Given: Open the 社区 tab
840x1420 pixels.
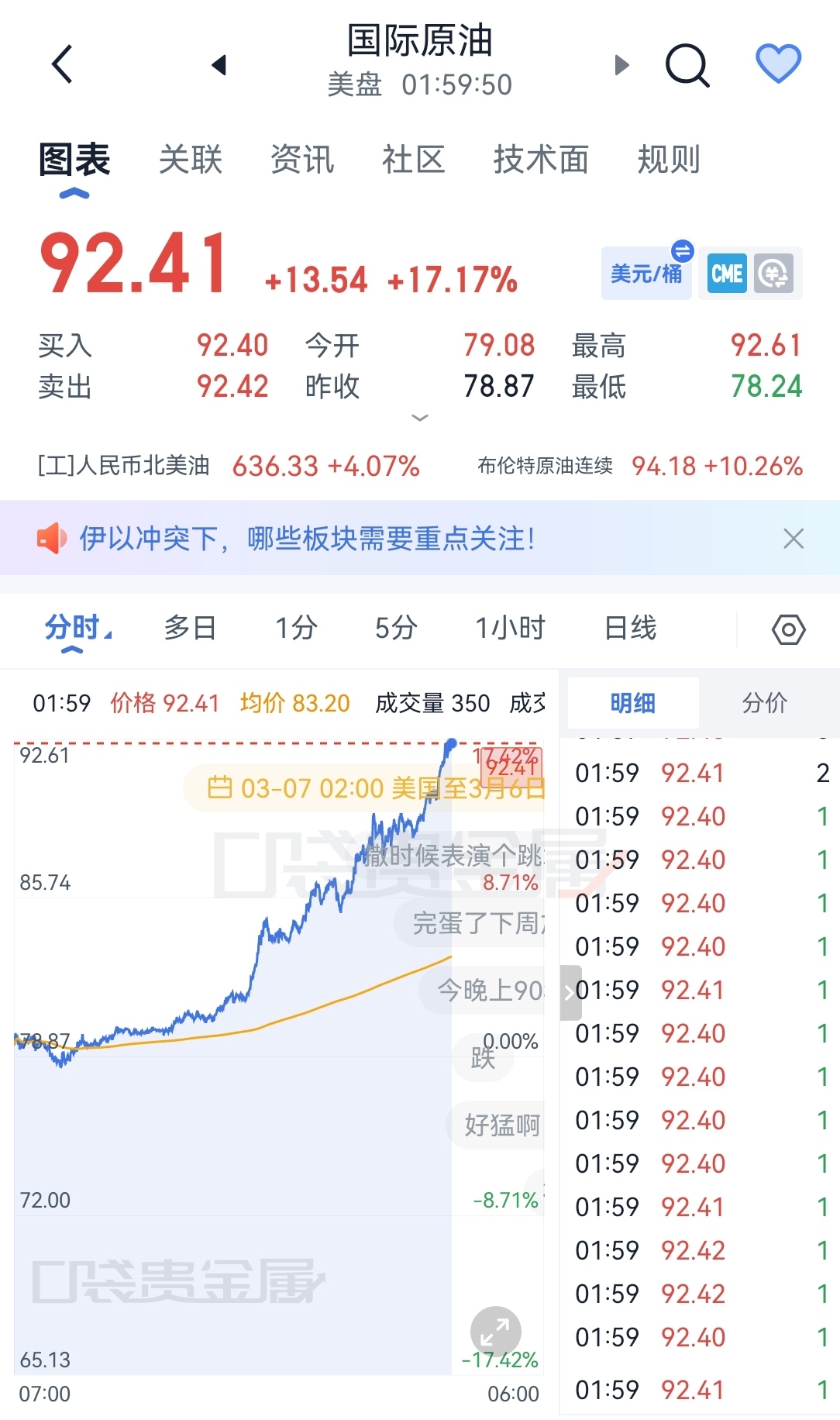Looking at the screenshot, I should 413,160.
